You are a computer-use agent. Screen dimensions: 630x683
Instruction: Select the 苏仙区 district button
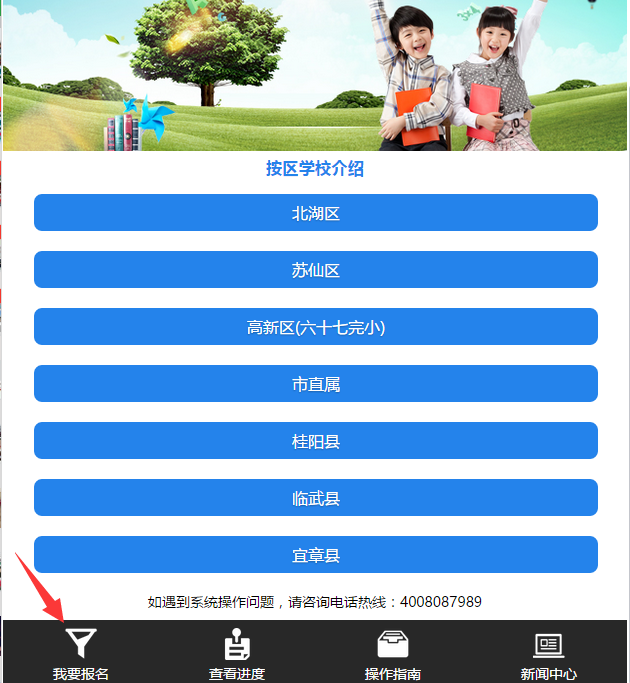pos(316,270)
